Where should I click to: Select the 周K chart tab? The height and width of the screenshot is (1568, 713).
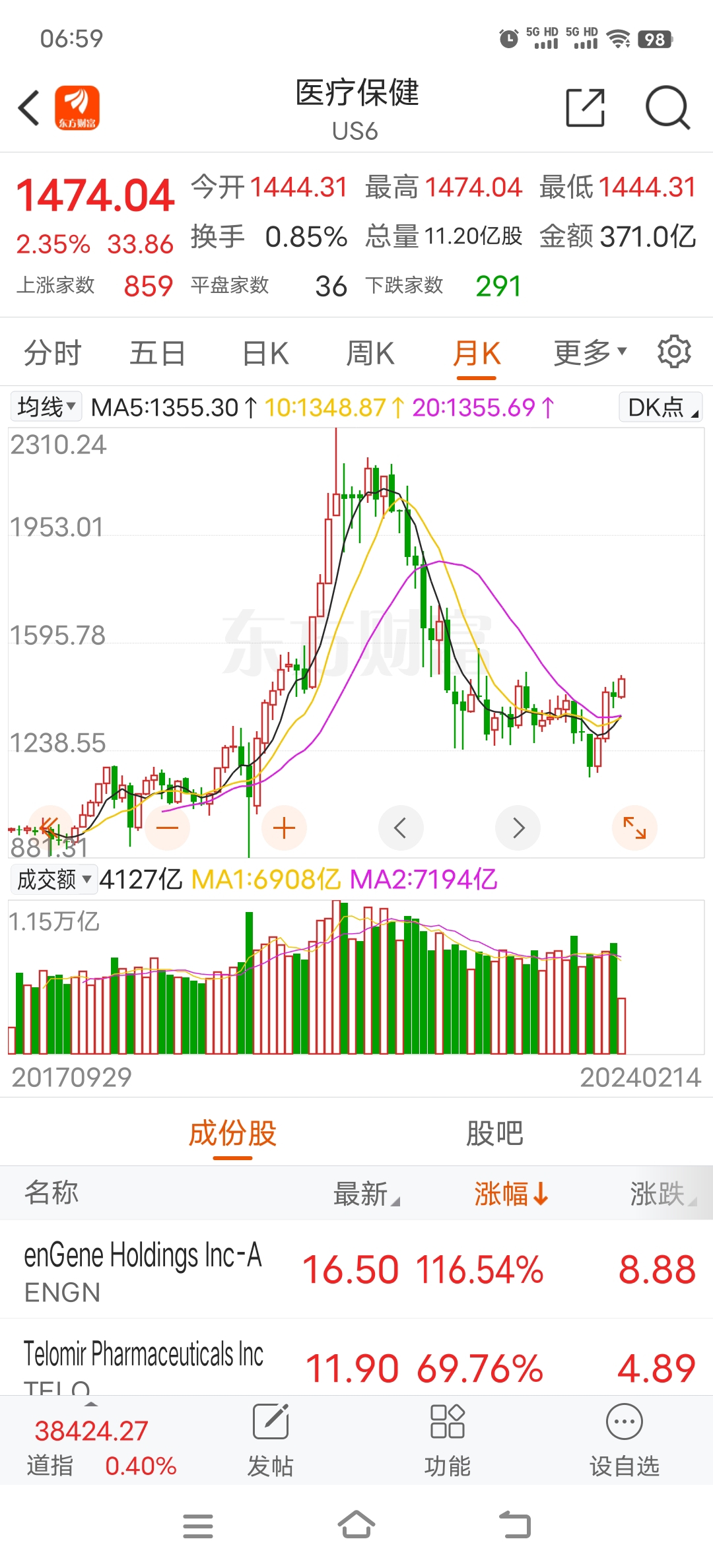(x=370, y=353)
